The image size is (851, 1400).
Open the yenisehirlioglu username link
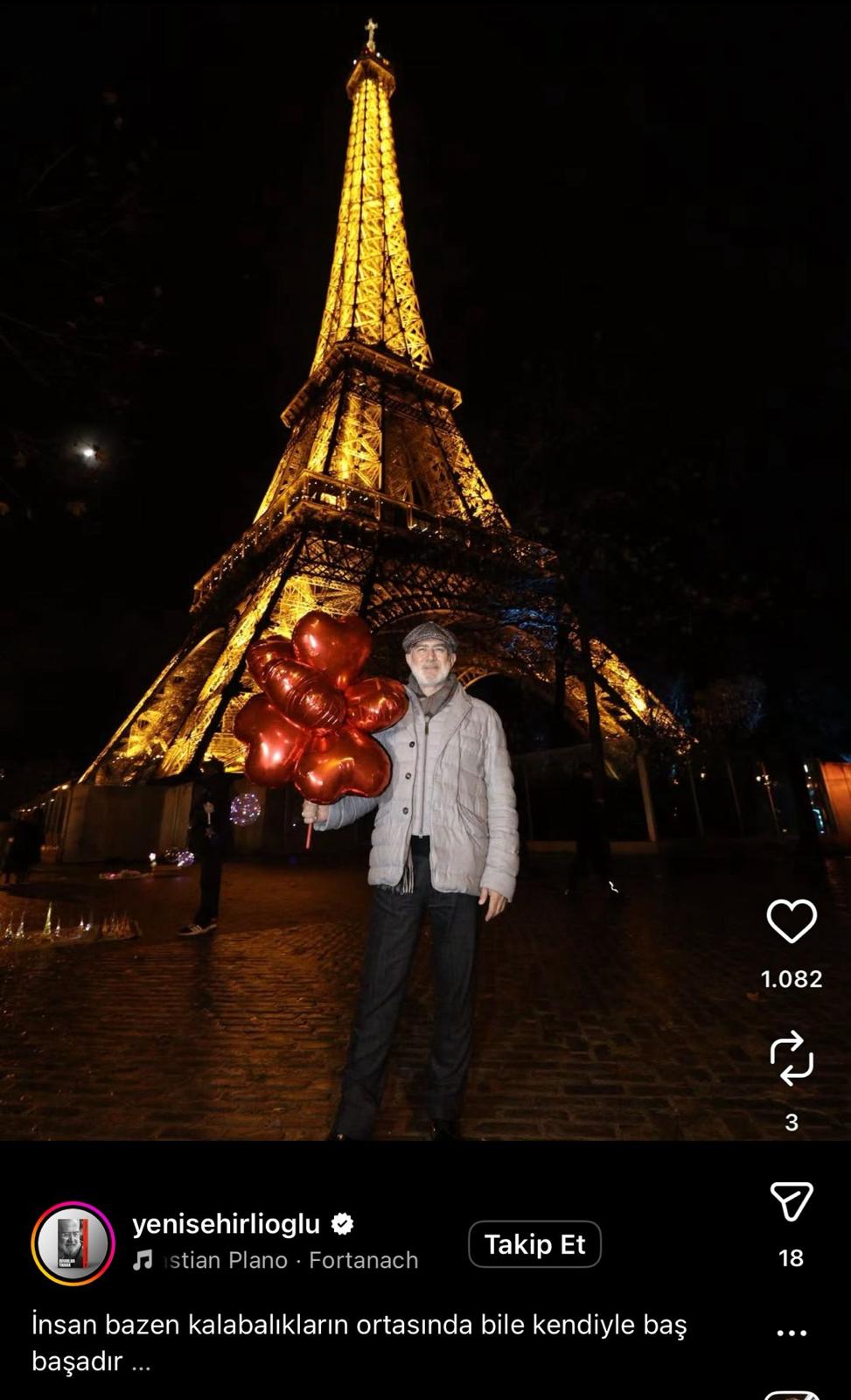pos(226,1224)
